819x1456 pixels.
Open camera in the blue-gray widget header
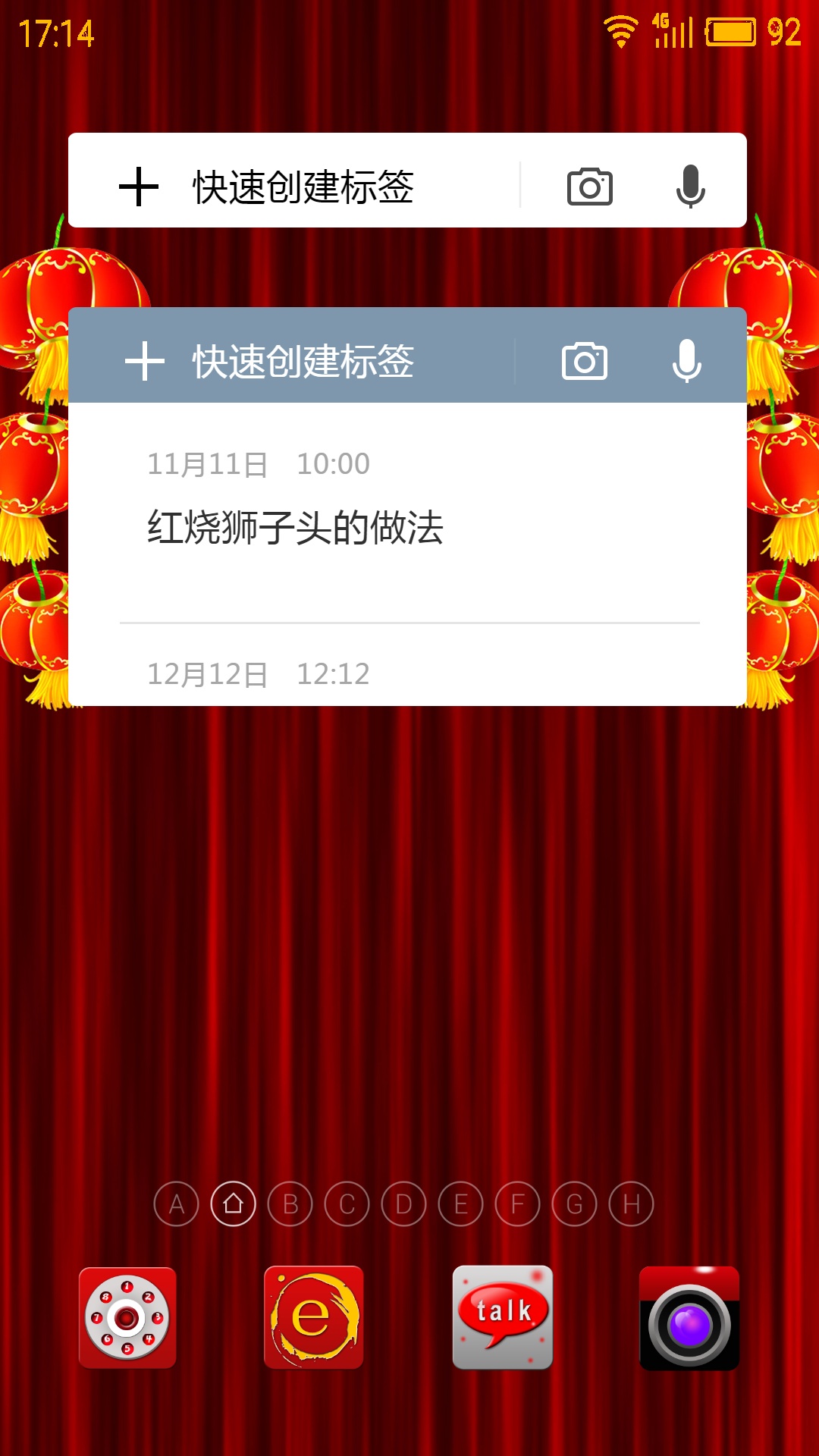pos(585,361)
